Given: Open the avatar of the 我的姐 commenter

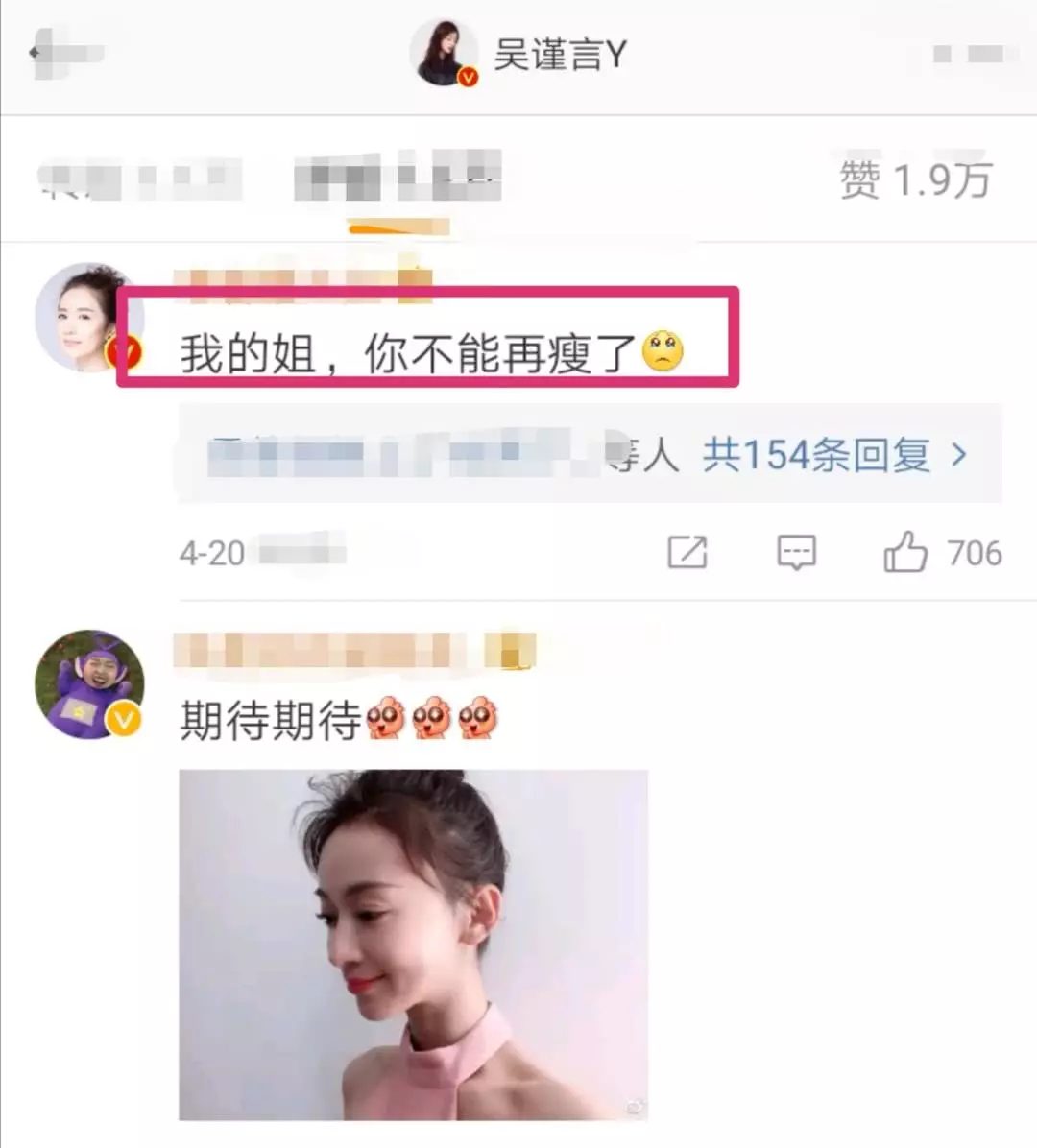Looking at the screenshot, I should (86, 317).
